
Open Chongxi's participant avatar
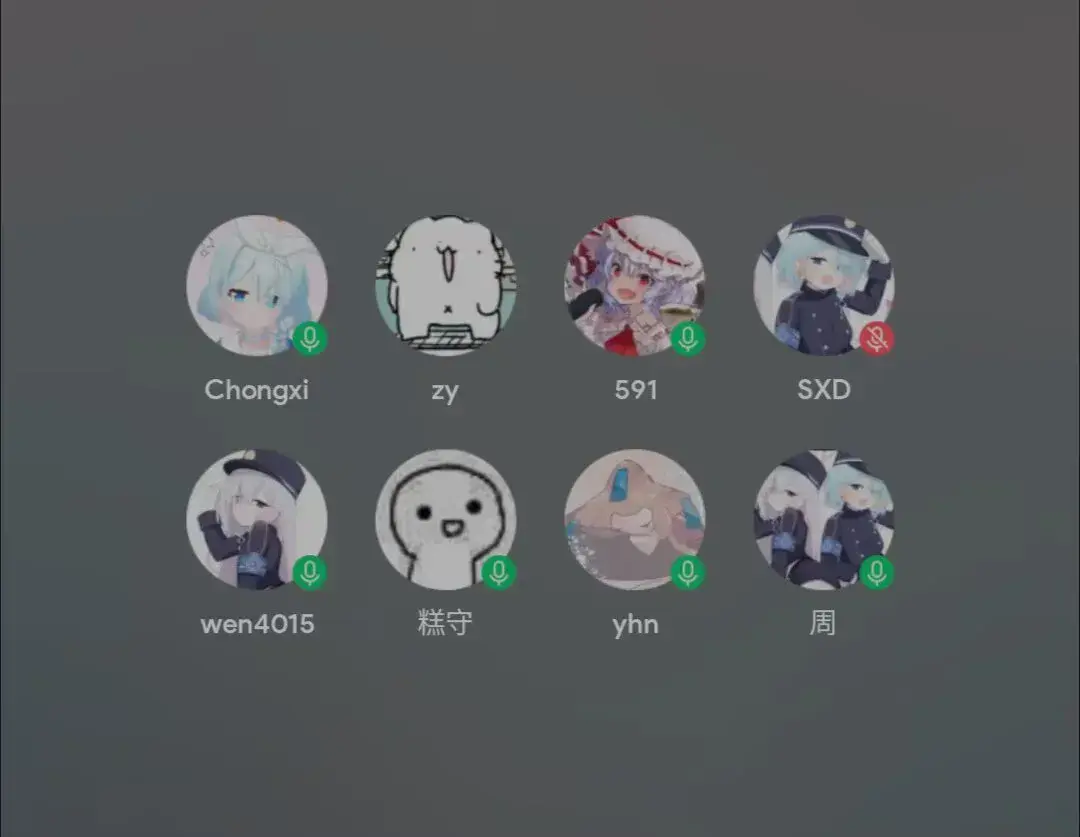click(x=256, y=285)
